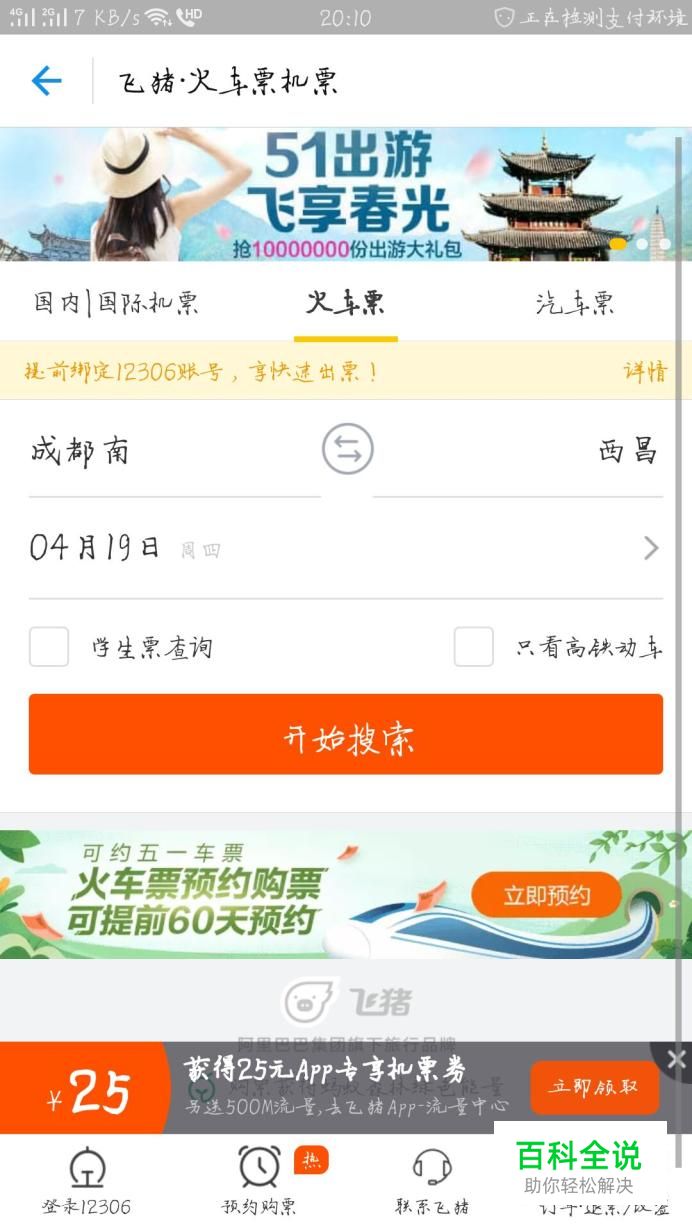Viewport: 692px width, 1230px height.
Task: Open 详情 about binding 12306 account
Action: pos(644,372)
